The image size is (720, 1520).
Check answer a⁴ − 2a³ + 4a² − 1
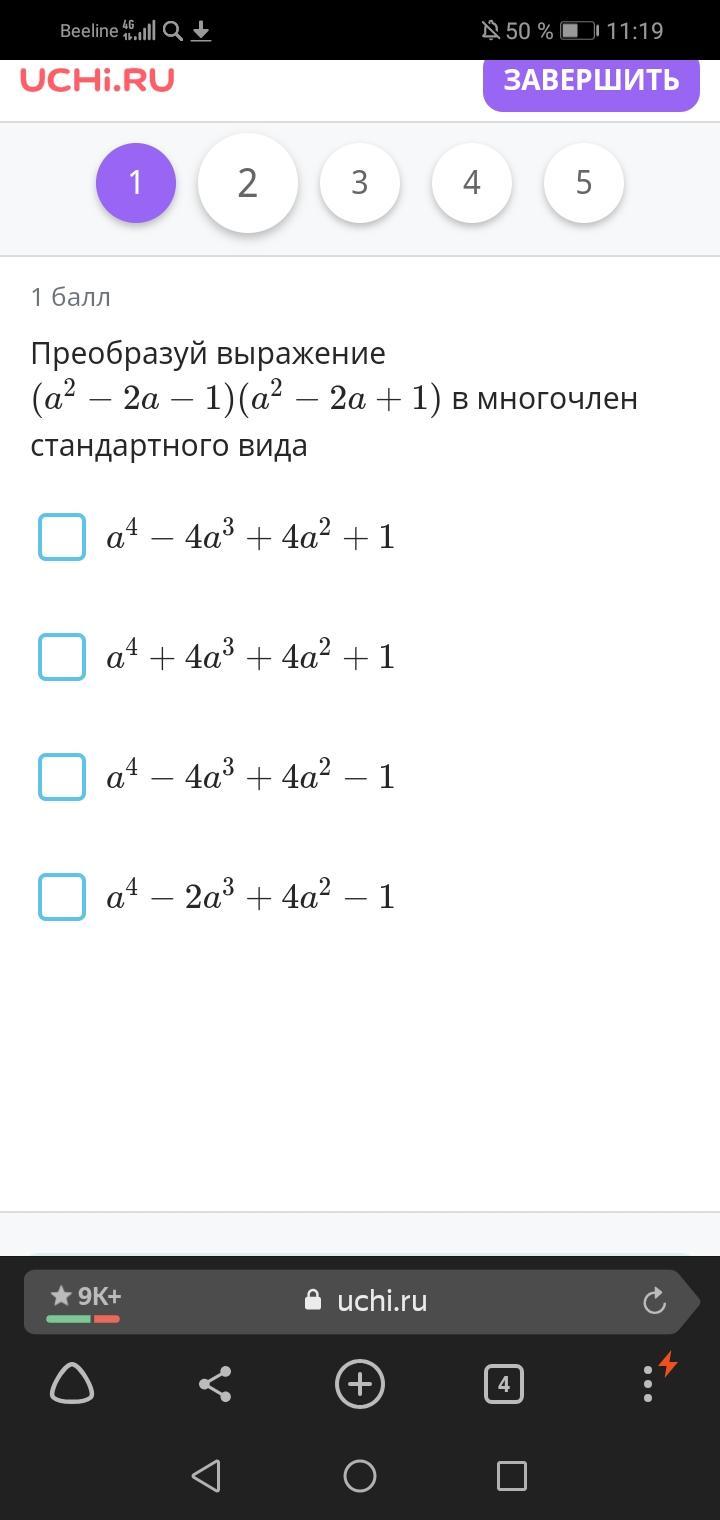coord(62,897)
